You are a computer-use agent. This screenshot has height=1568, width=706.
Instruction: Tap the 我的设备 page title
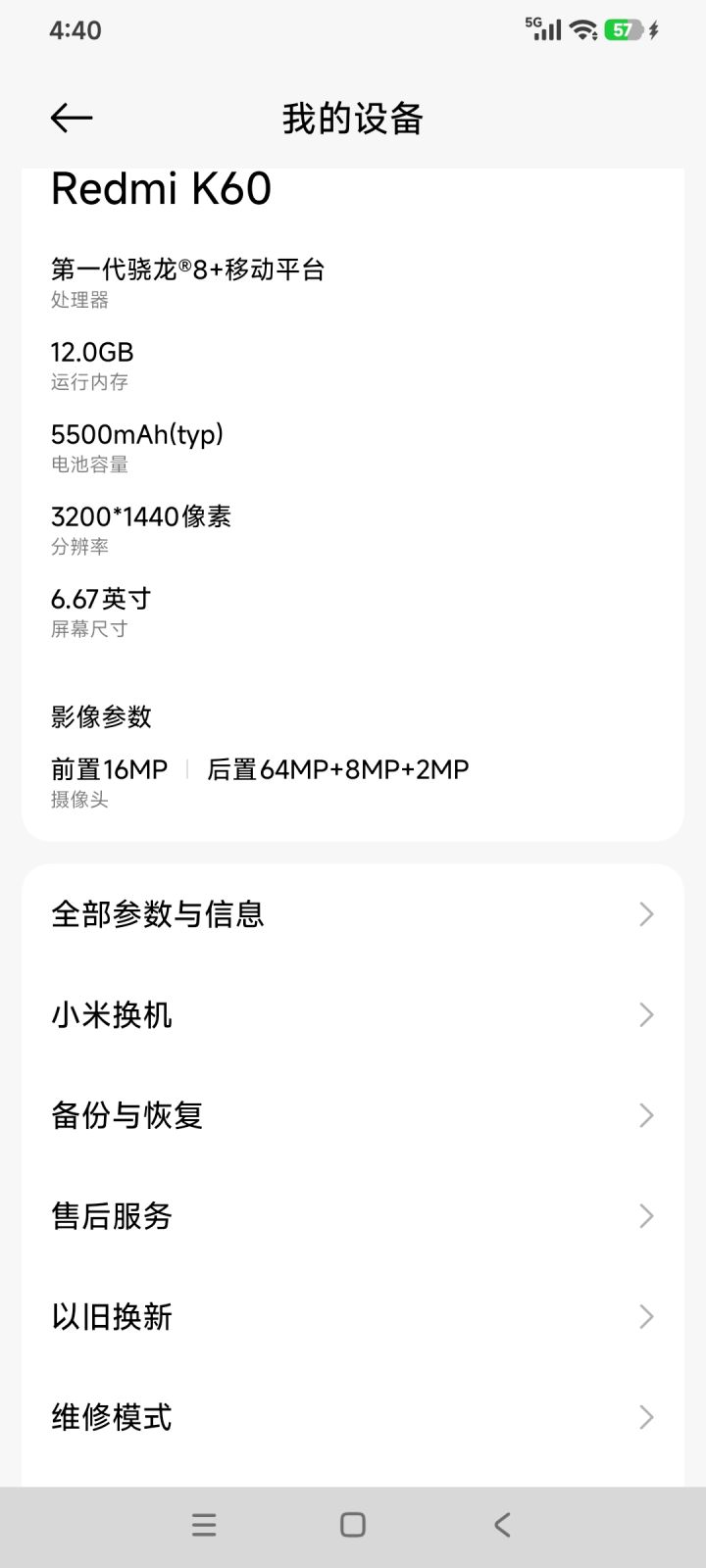click(353, 118)
